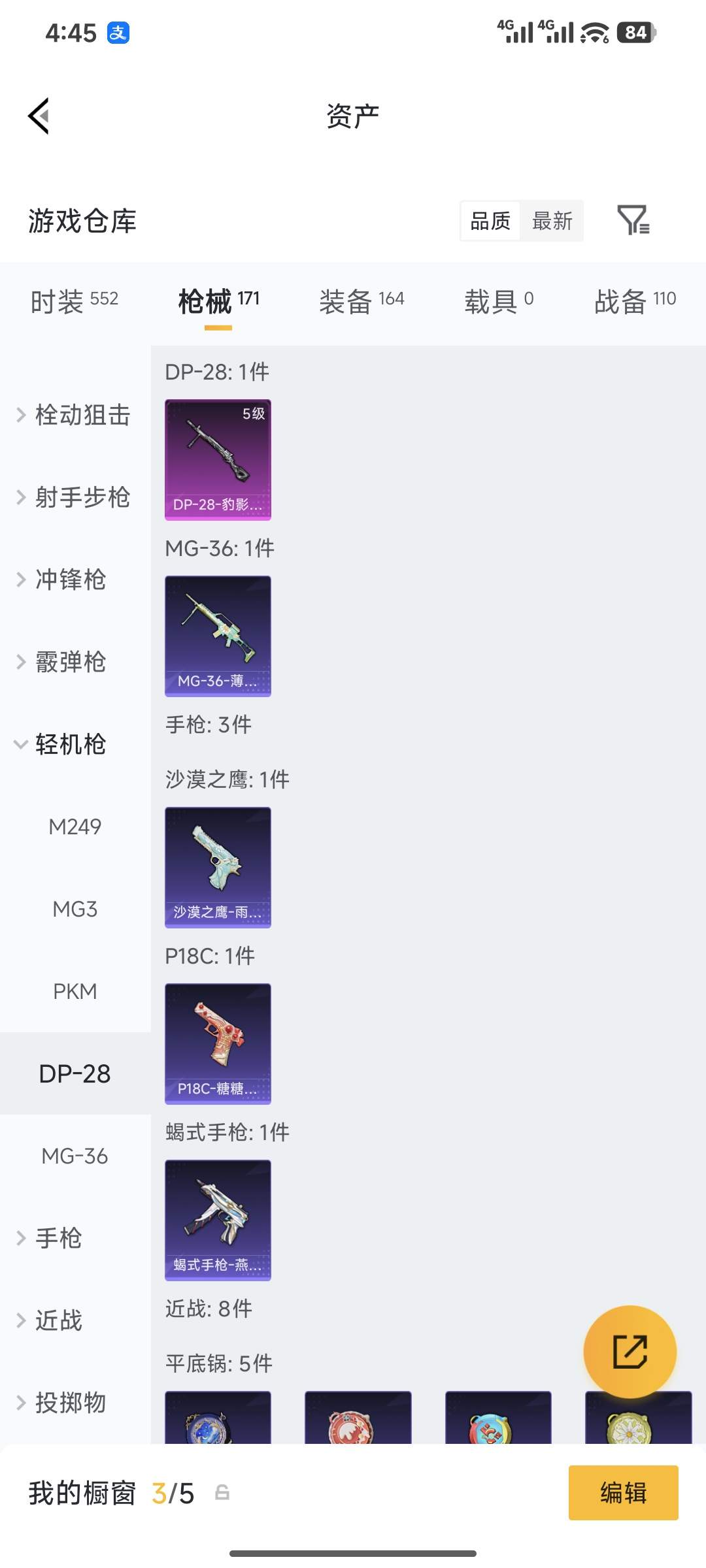706x1568 pixels.
Task: Select the DP-28 豹影 level 5 weapon card
Action: point(217,461)
